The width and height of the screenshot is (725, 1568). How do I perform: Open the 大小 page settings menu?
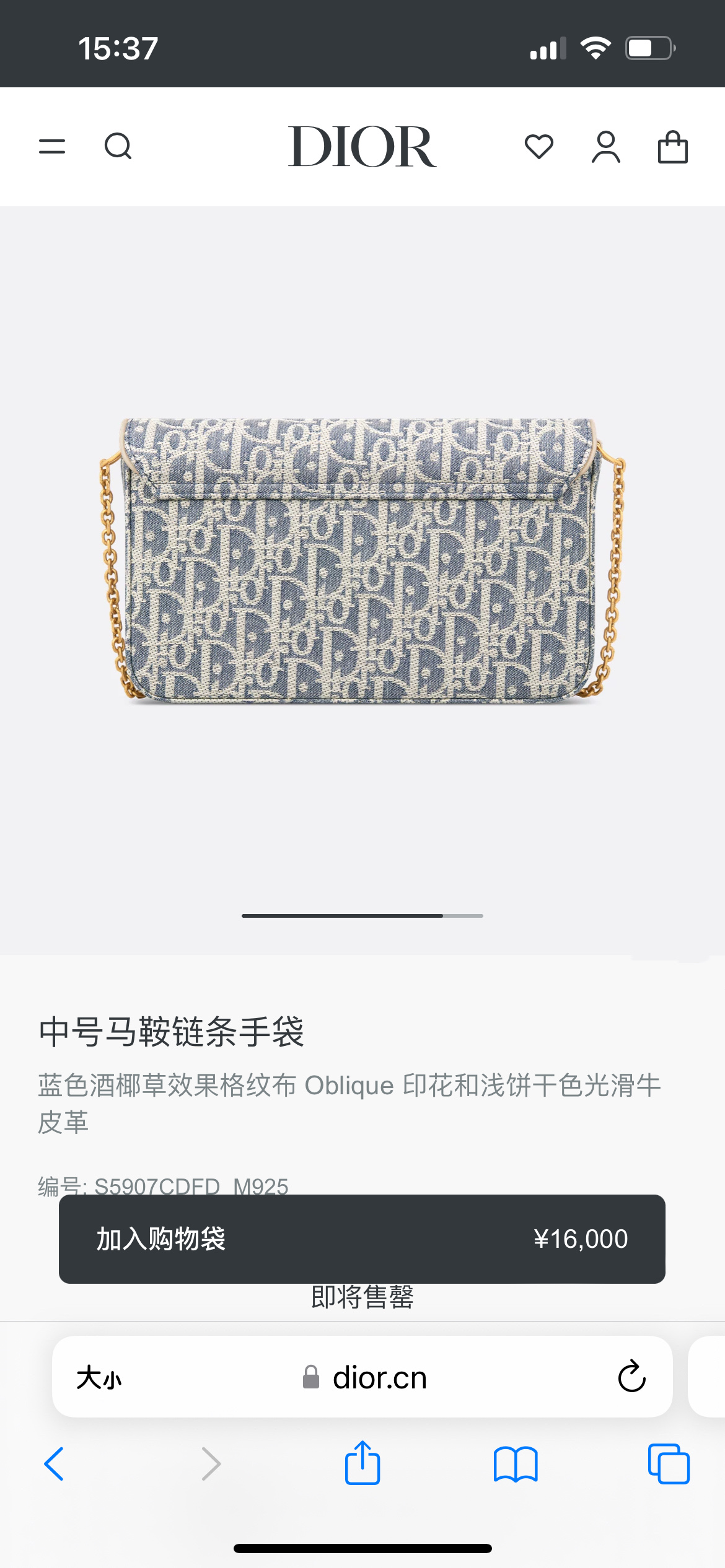99,1378
